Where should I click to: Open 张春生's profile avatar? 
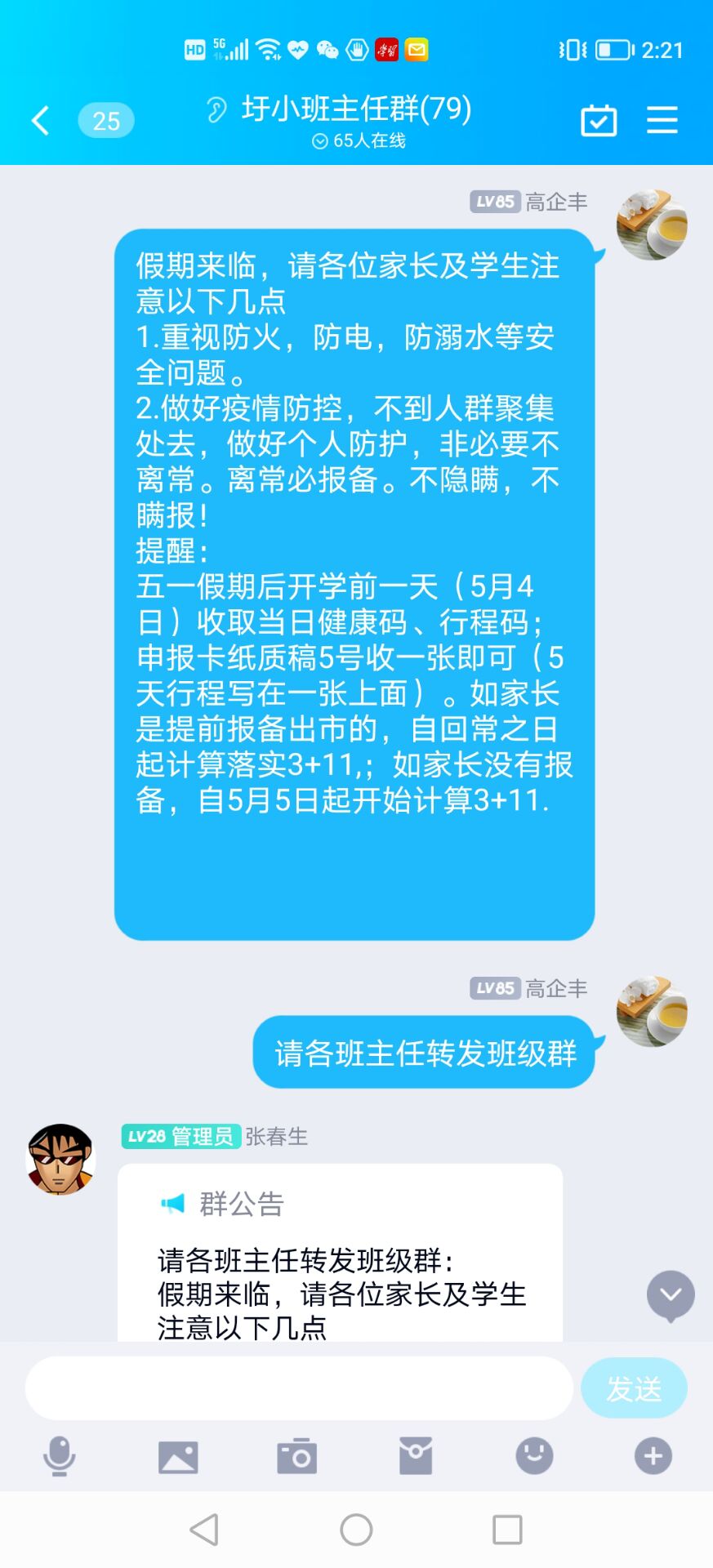(61, 1159)
